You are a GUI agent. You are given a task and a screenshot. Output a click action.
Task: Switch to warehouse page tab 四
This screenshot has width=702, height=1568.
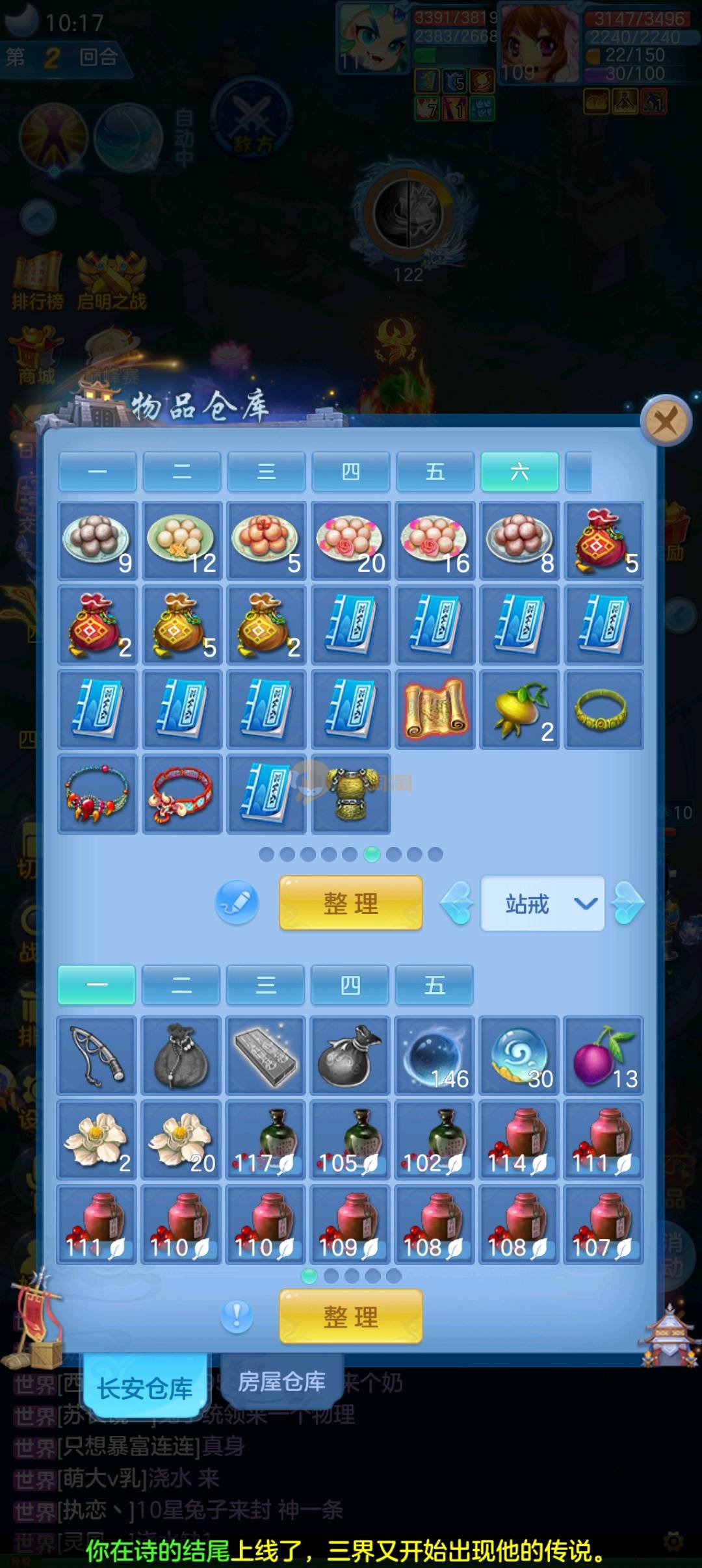[350, 472]
